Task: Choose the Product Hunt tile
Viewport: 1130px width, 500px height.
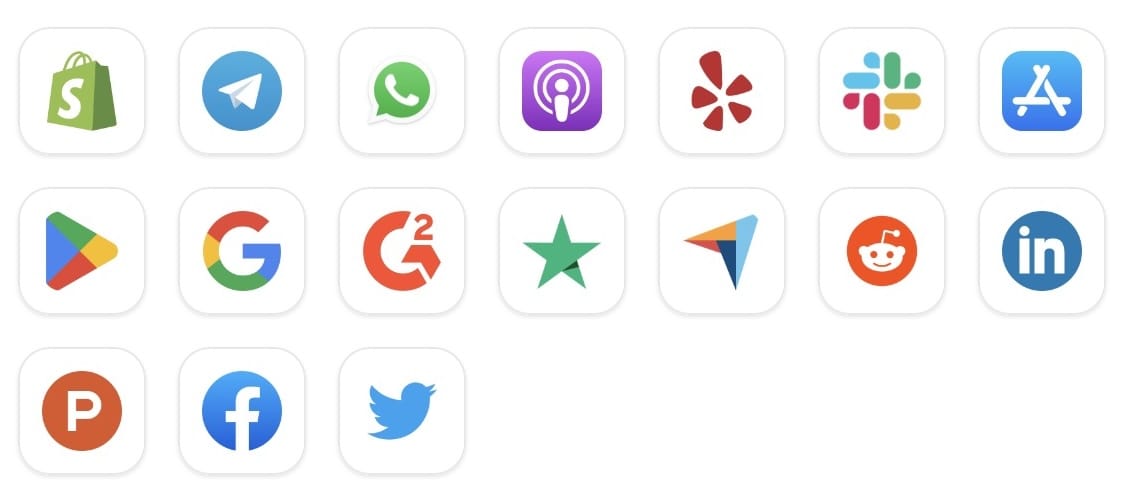Action: tap(82, 411)
